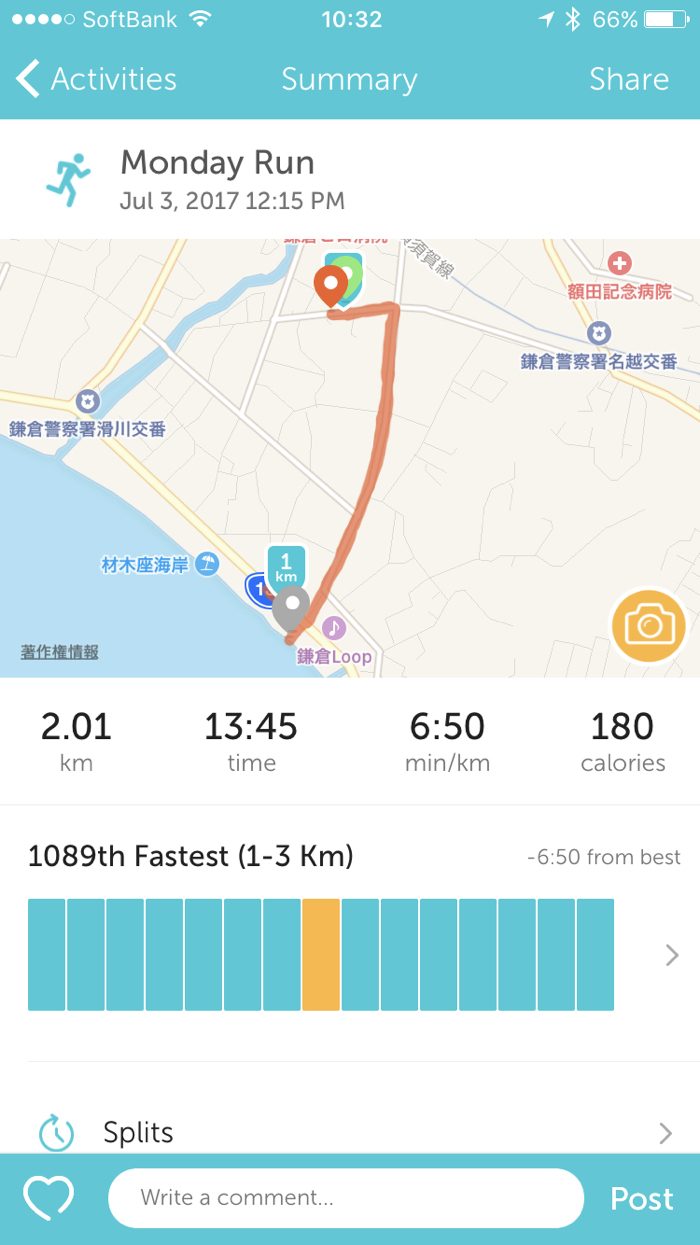Expand the 1089th Fastest ranking chart

pos(671,955)
